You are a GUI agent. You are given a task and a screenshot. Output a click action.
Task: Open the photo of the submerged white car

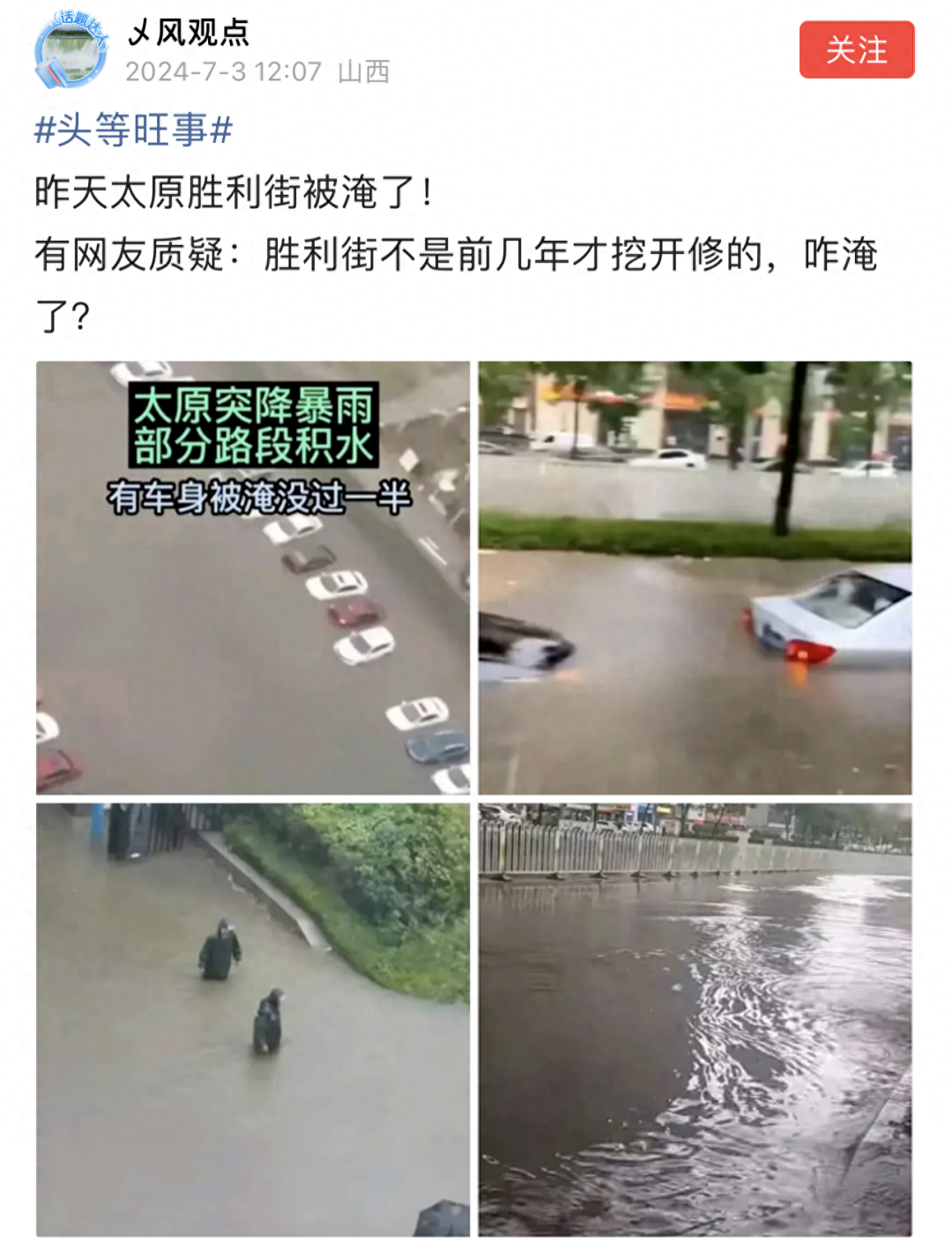[x=695, y=578]
